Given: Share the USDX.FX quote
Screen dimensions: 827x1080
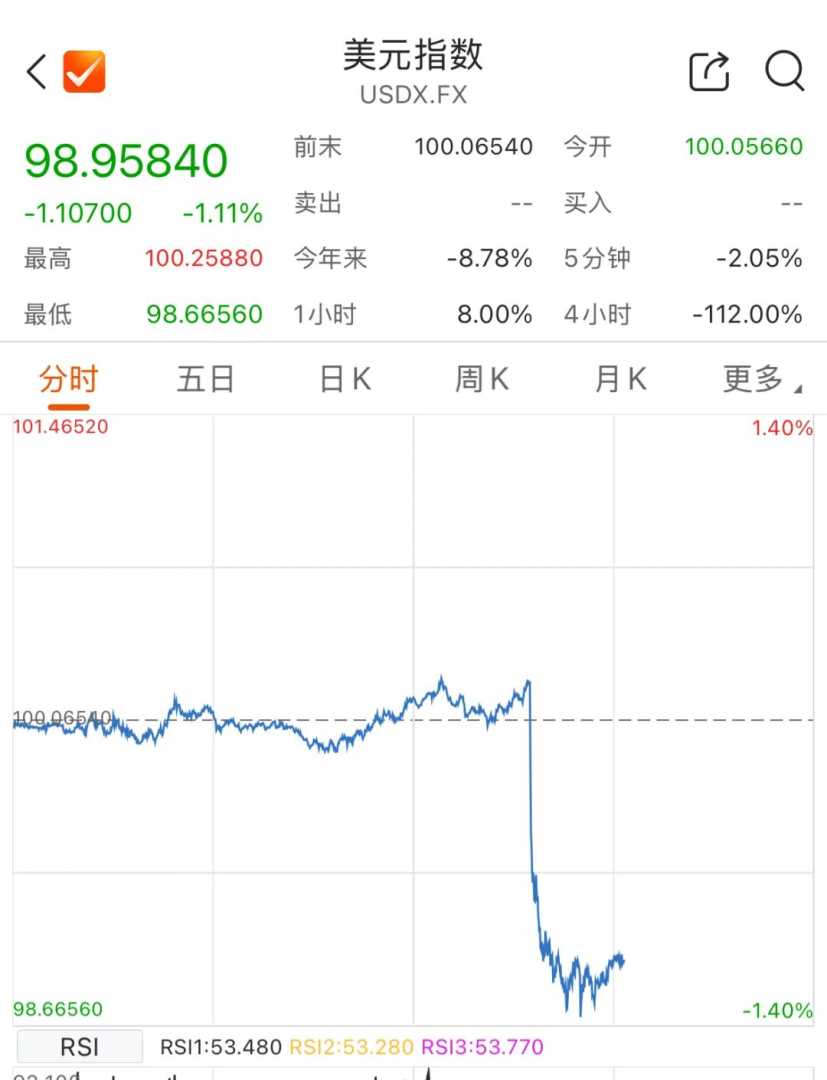Looking at the screenshot, I should pos(709,72).
